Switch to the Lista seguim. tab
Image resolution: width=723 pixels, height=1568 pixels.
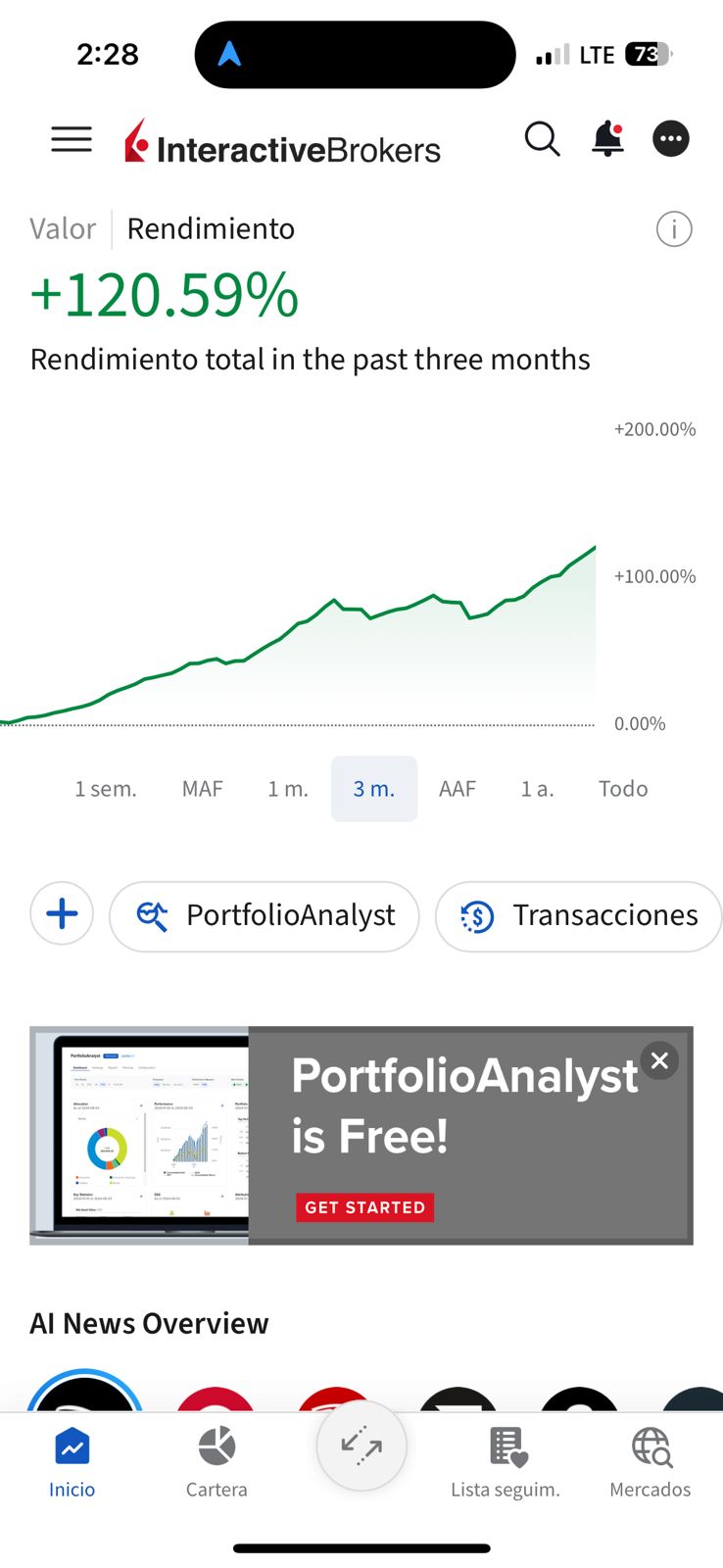pos(506,1462)
